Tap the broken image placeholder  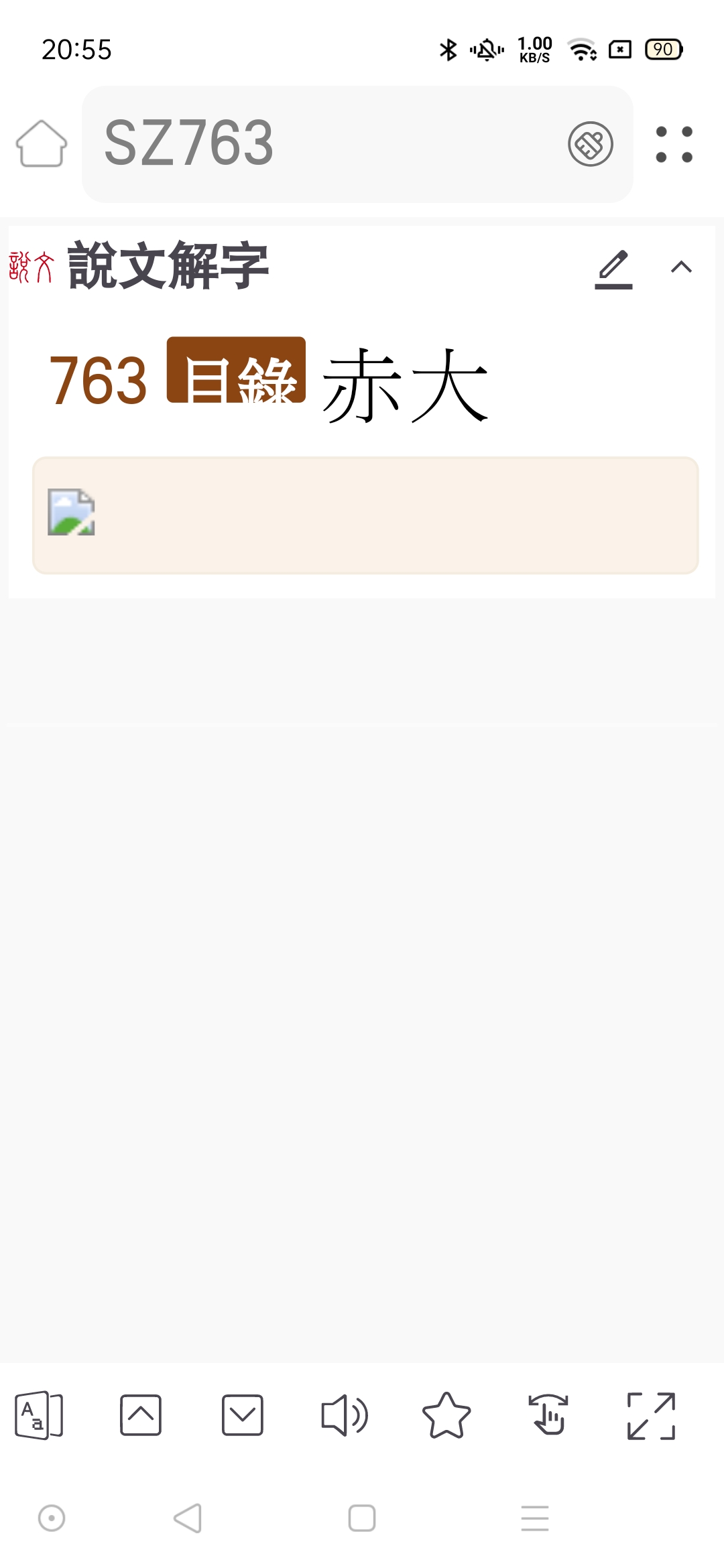[x=71, y=513]
